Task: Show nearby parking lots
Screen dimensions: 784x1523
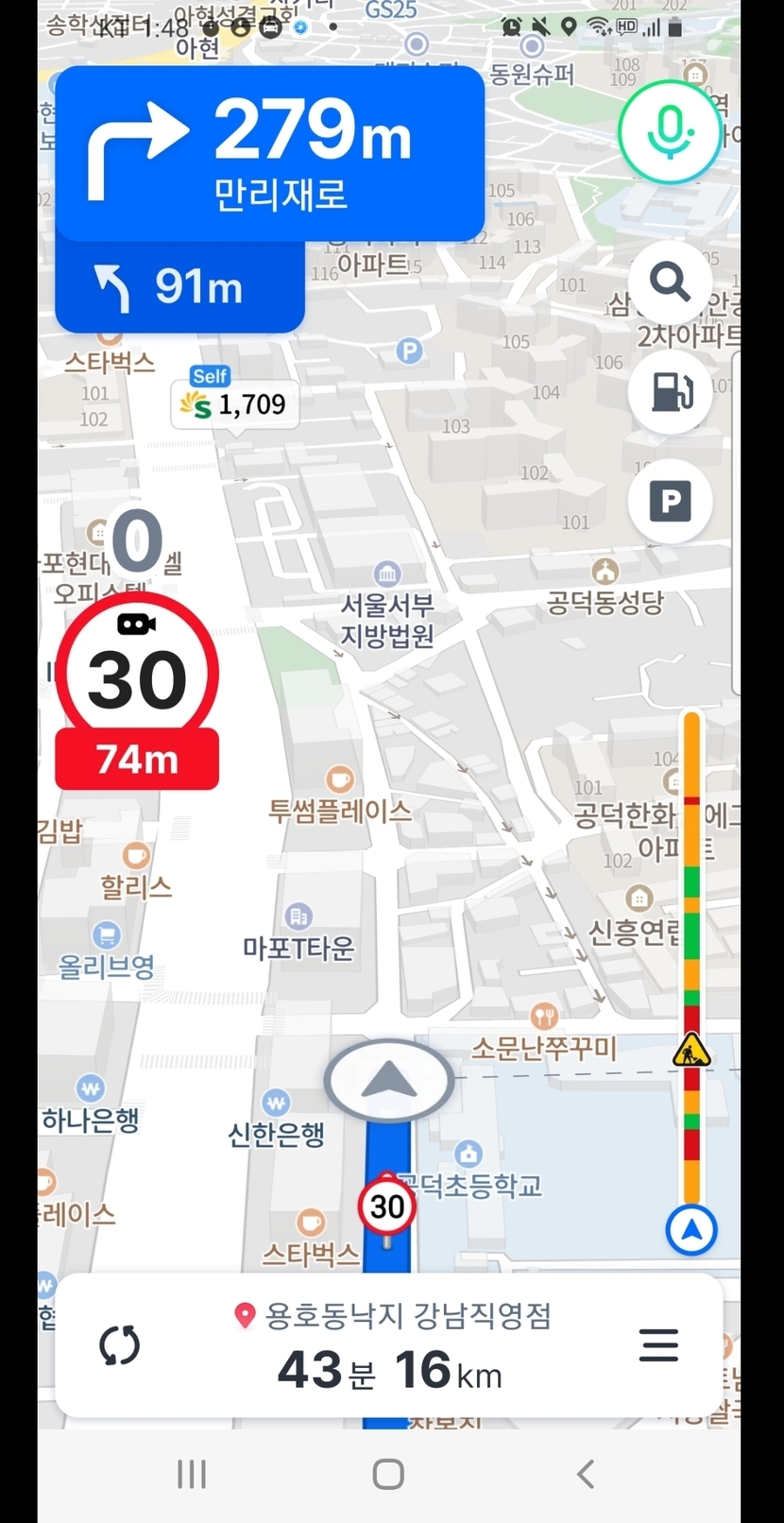Action: 670,501
